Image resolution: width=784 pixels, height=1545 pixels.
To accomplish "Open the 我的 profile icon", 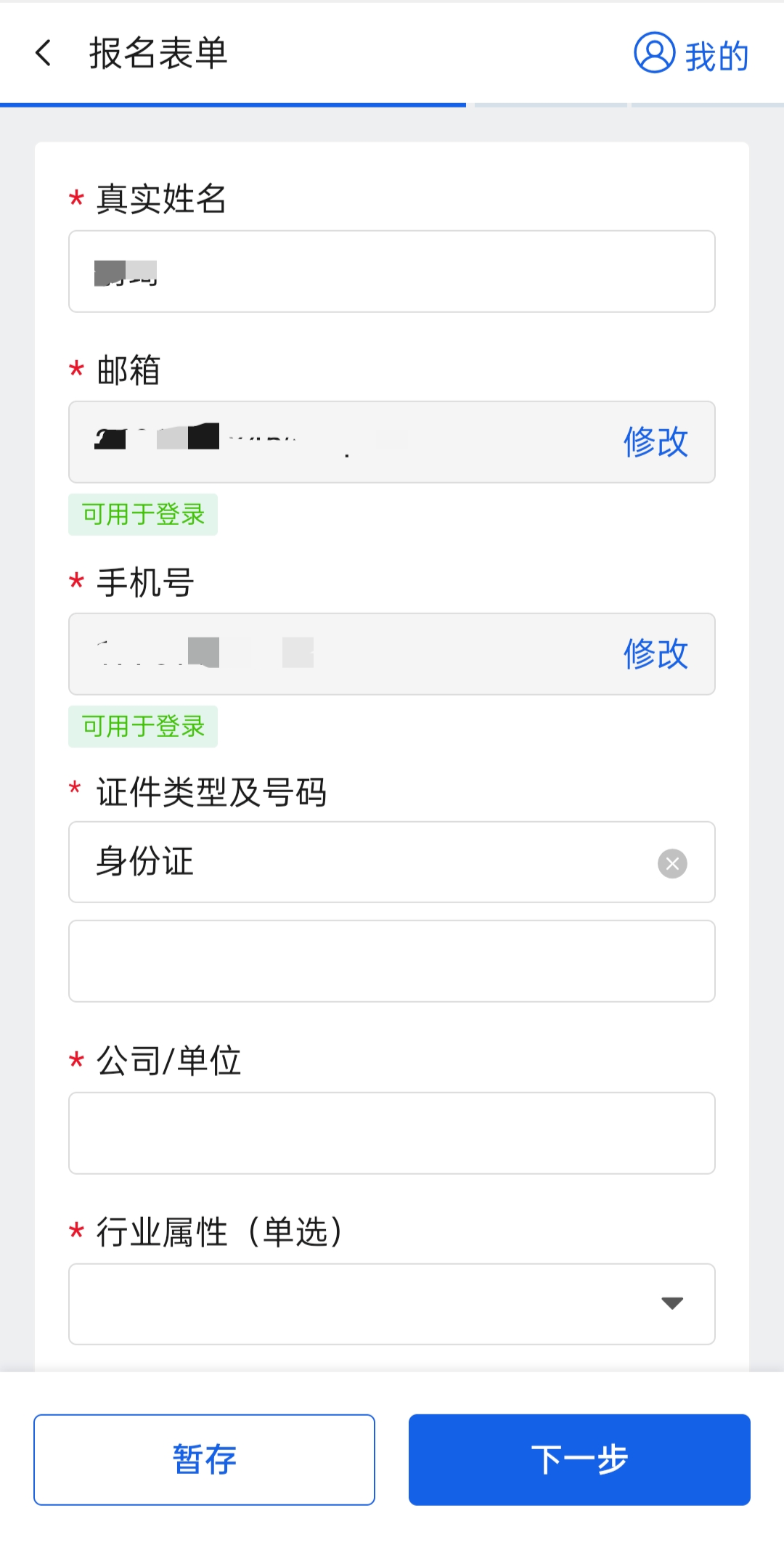I will tap(715, 54).
